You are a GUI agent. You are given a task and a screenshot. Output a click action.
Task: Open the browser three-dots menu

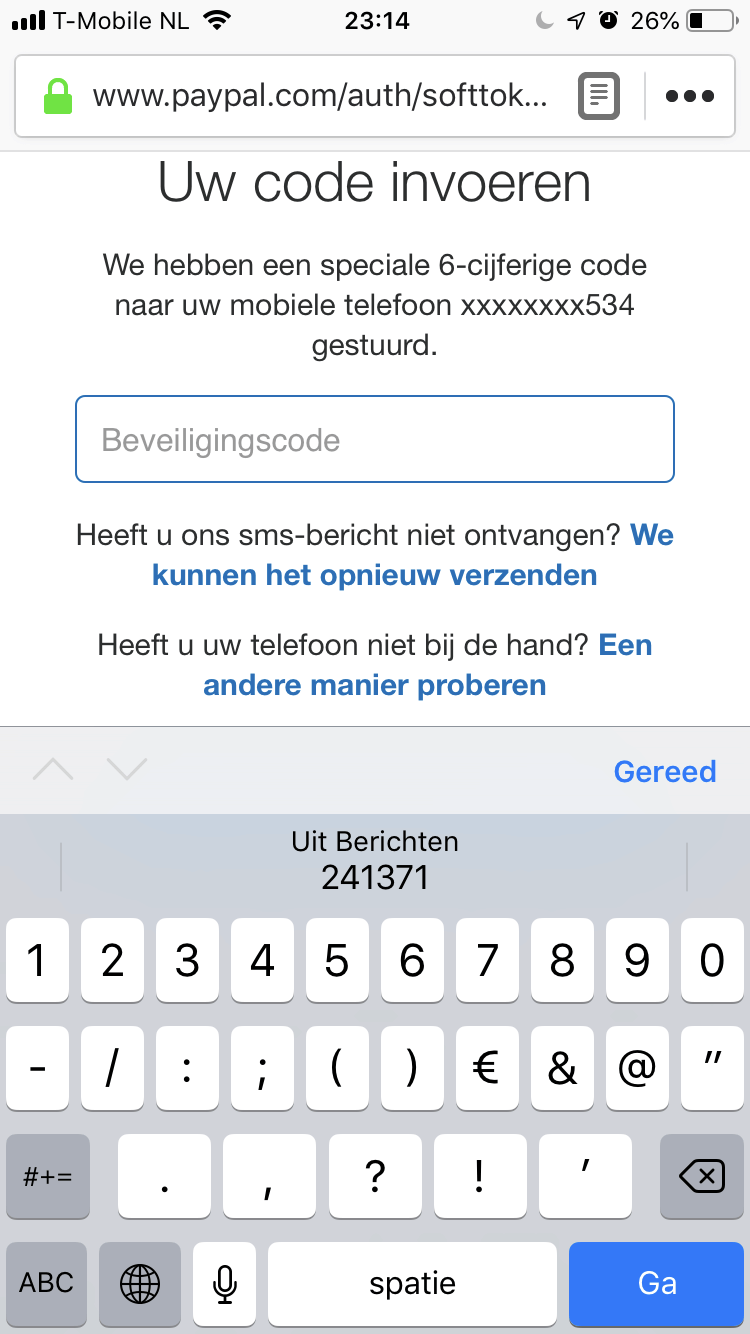(x=689, y=96)
